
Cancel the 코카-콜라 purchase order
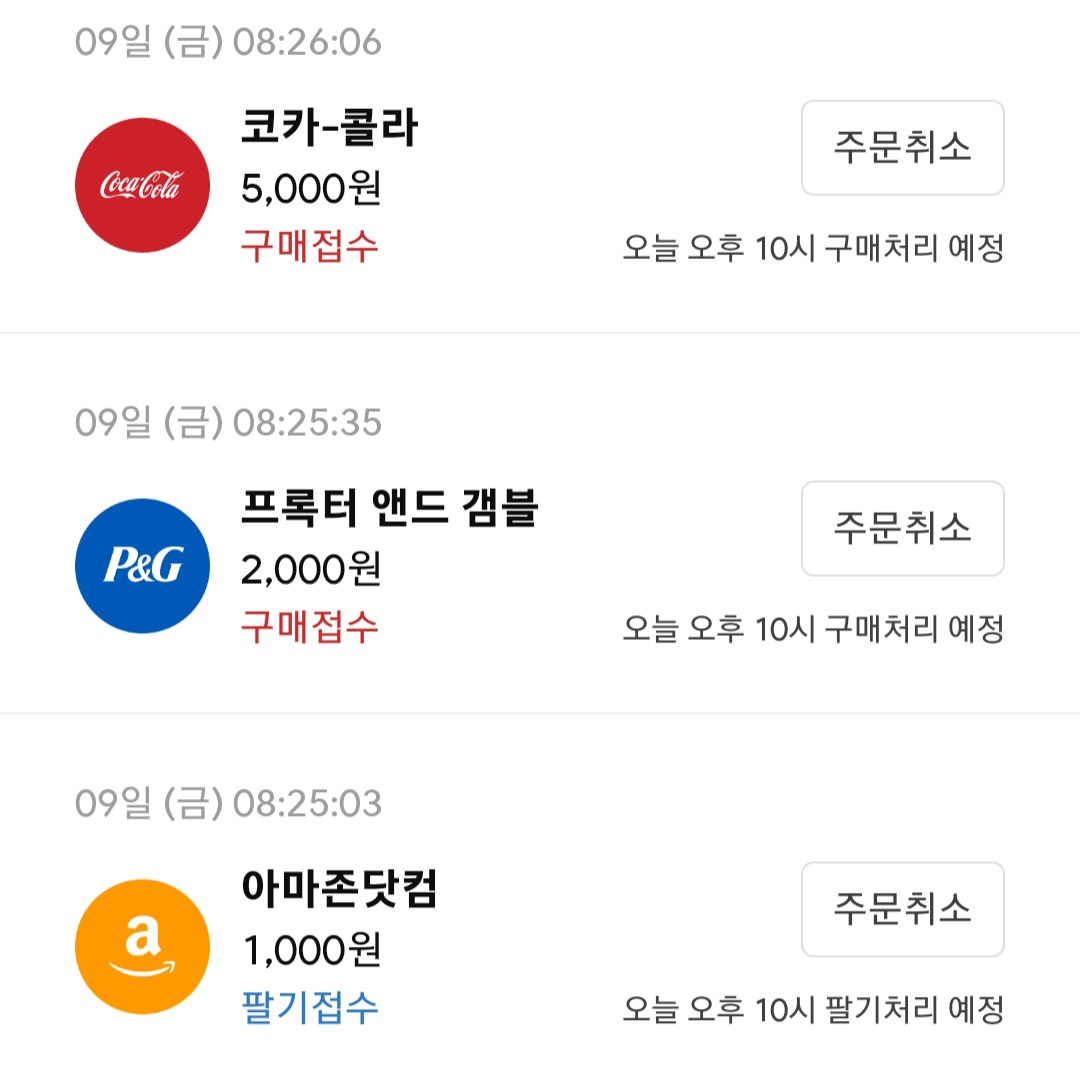pos(902,148)
